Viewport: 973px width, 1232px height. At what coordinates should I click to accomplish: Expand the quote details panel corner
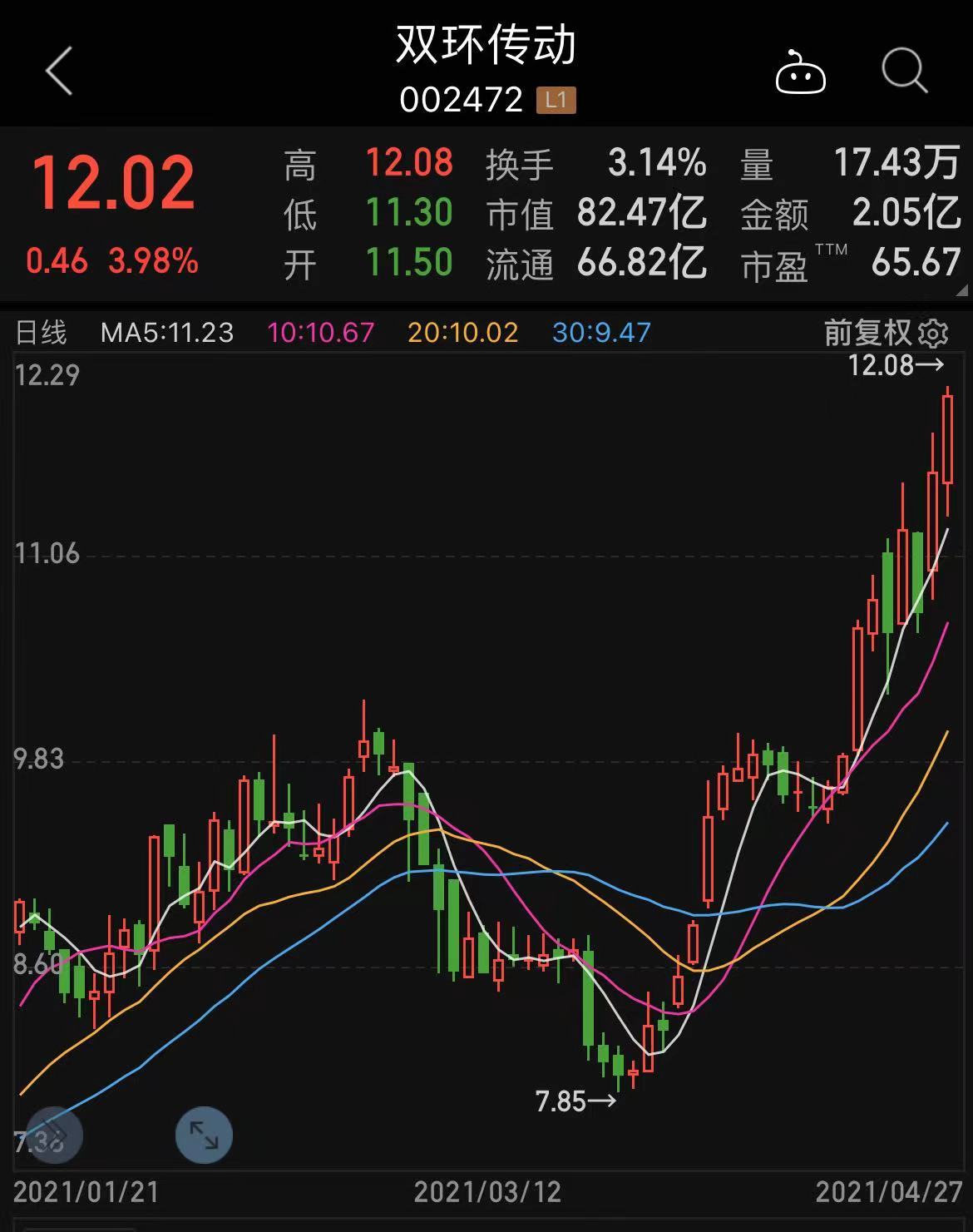point(962,291)
